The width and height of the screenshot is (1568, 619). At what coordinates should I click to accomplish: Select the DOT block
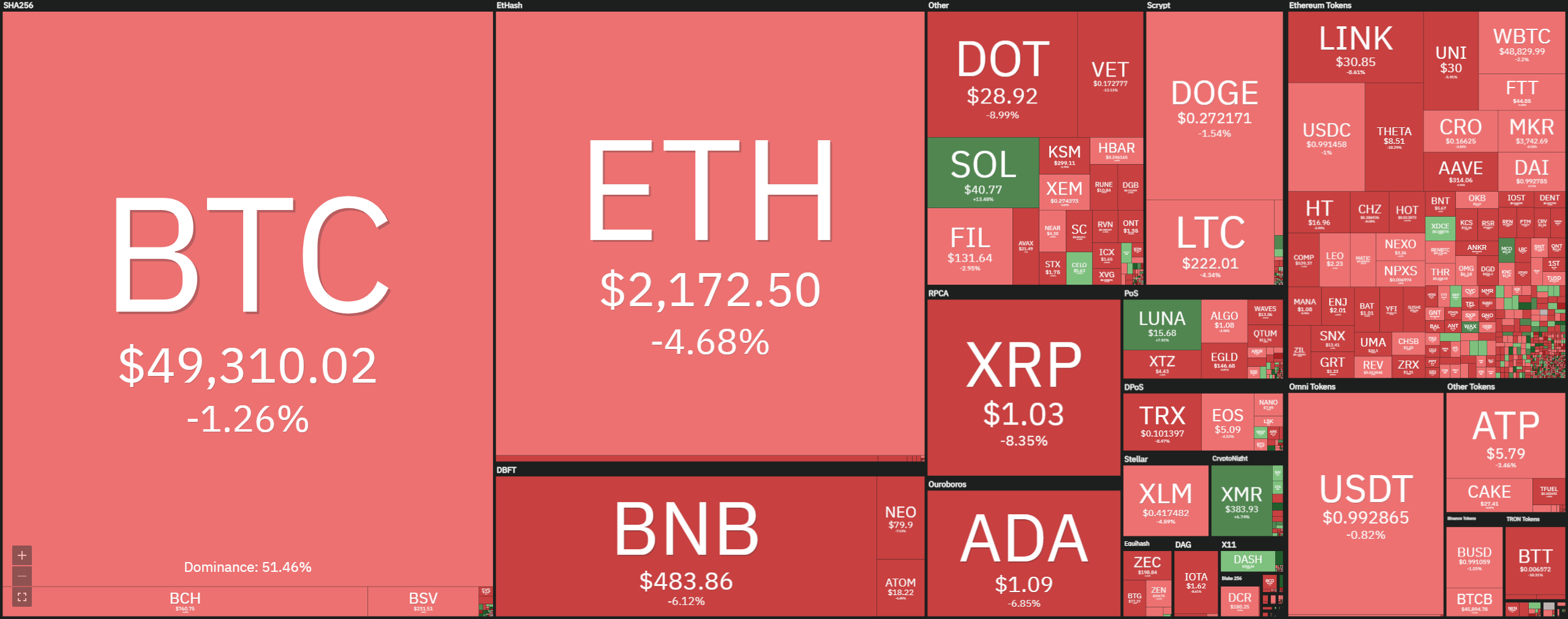coord(1002,75)
